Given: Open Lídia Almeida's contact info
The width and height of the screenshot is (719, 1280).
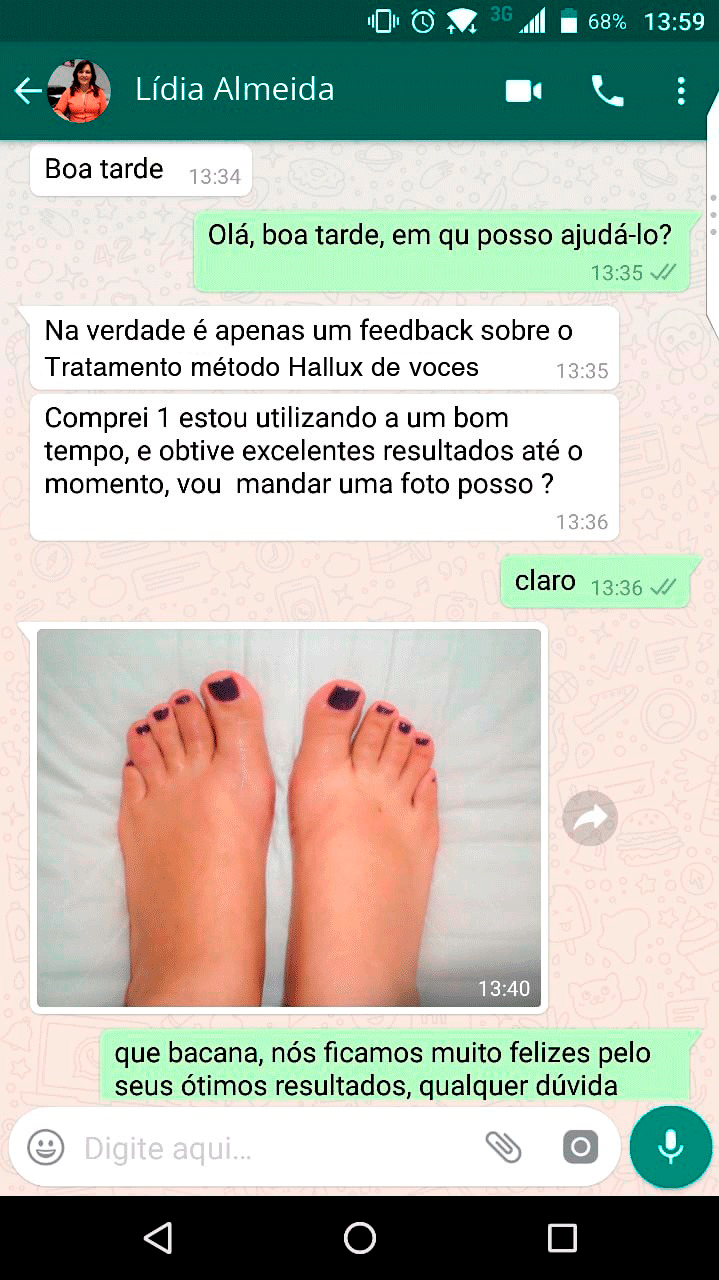Looking at the screenshot, I should tap(235, 90).
